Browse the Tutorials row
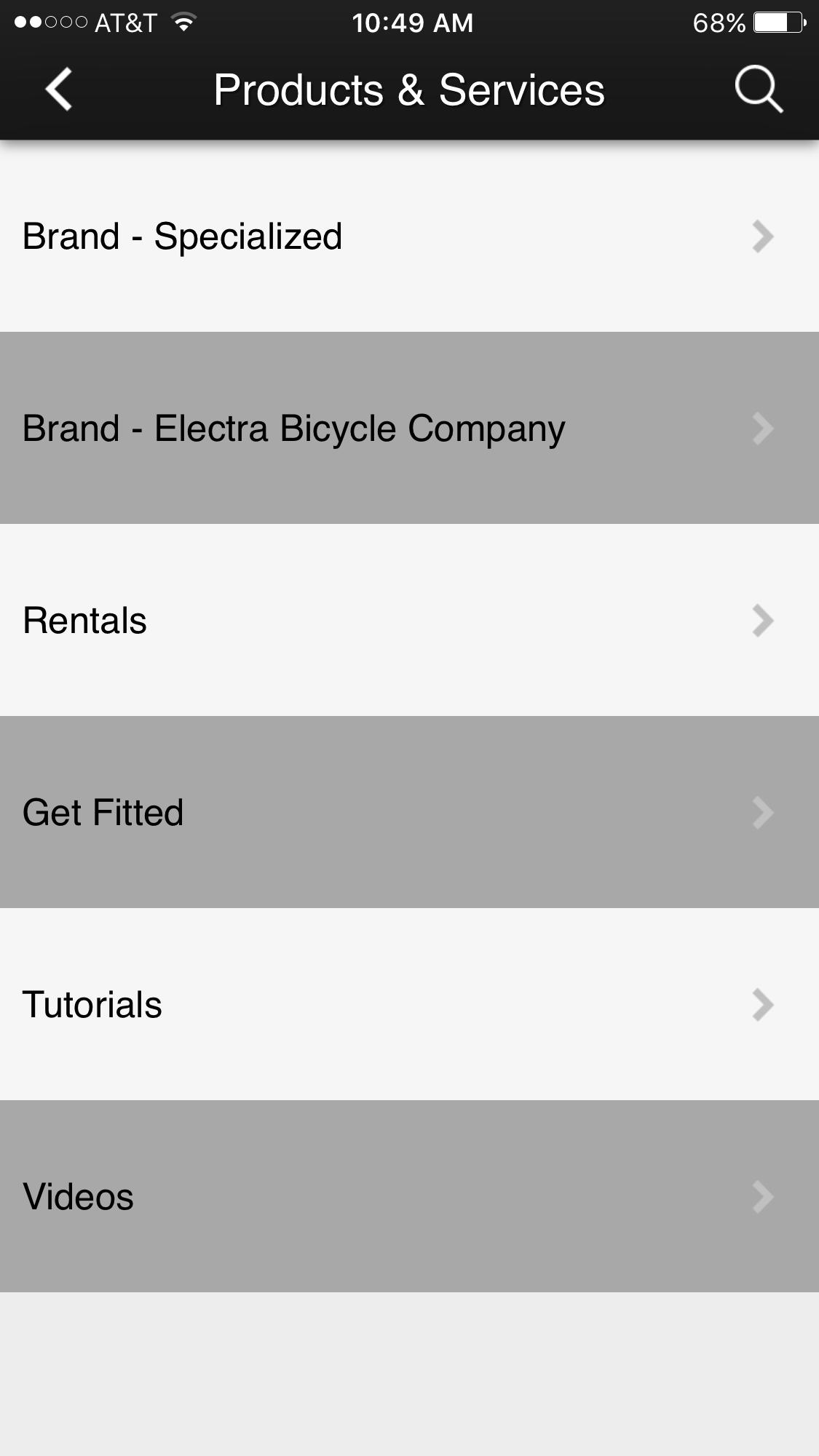Image resolution: width=819 pixels, height=1456 pixels. click(409, 1004)
